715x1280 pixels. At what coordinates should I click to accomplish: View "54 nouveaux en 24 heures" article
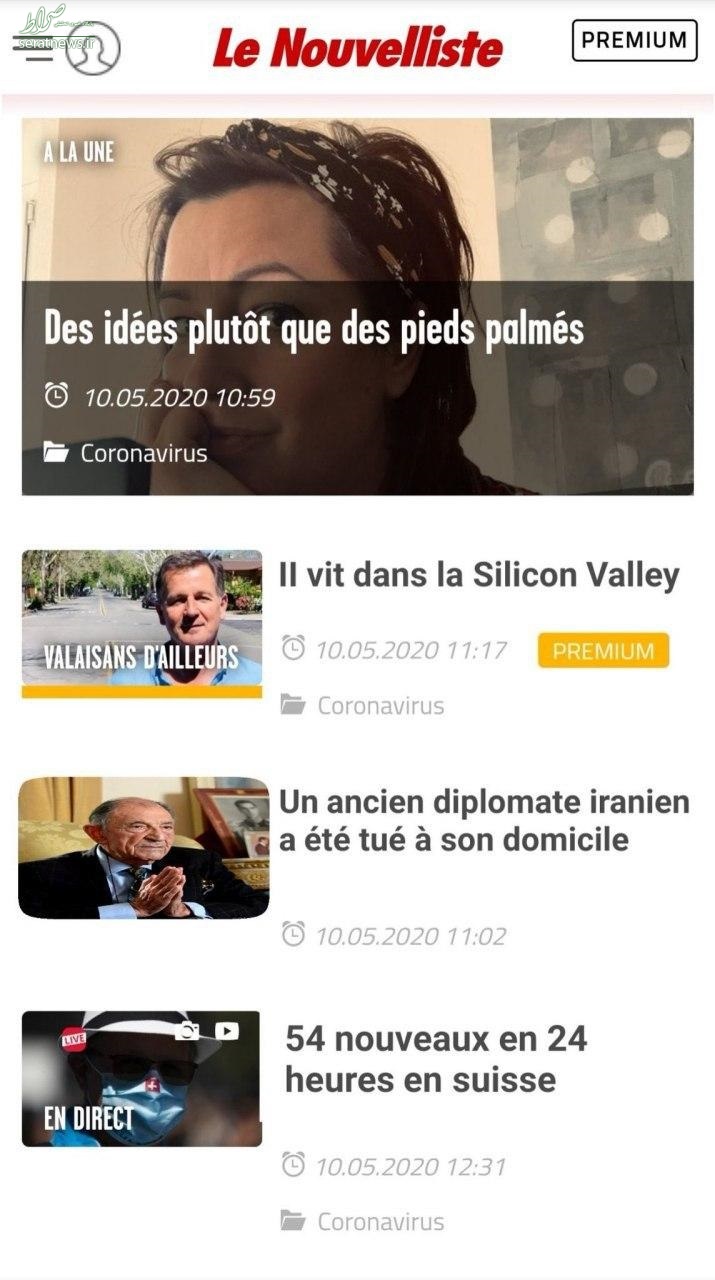pyautogui.click(x=436, y=1059)
